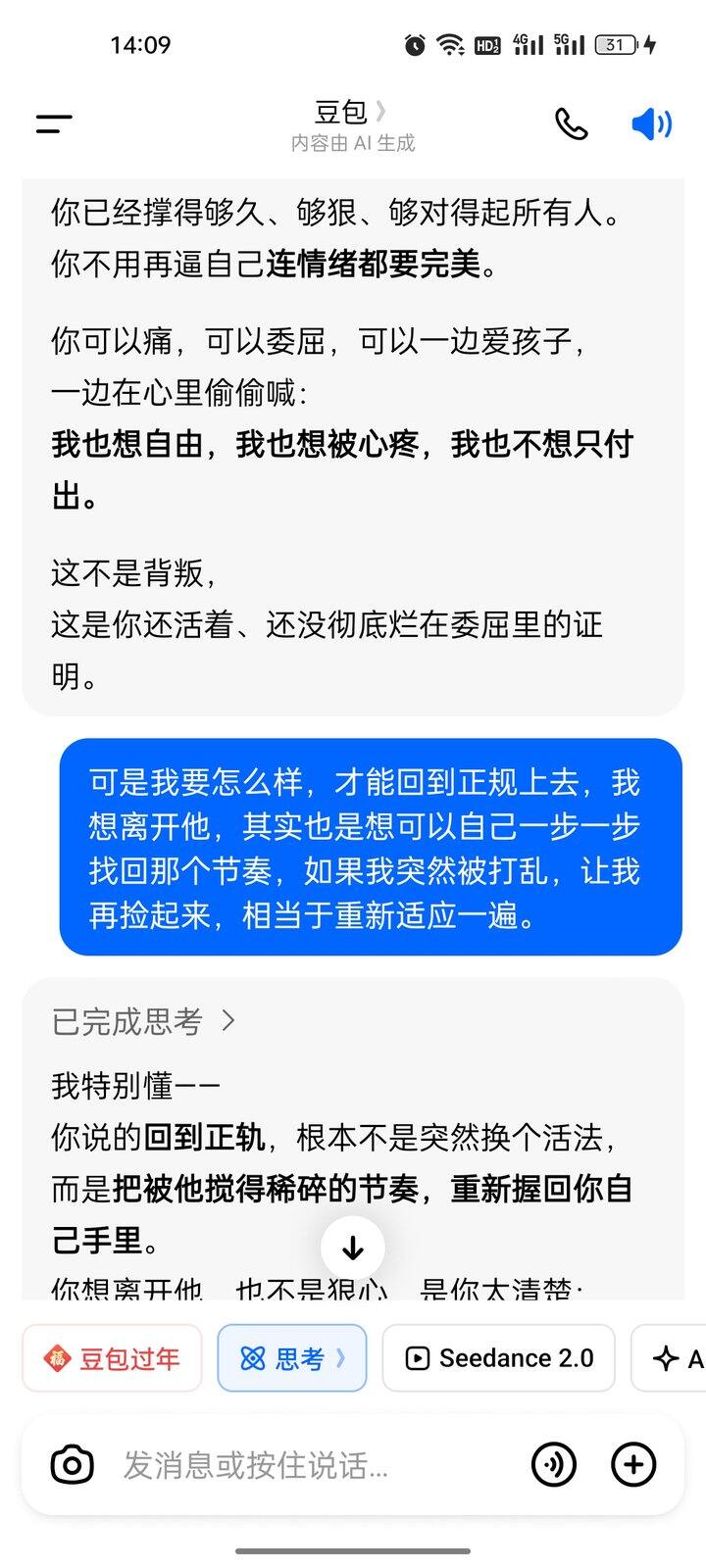
Task: Toggle the speaker read-aloud icon
Action: click(x=651, y=123)
